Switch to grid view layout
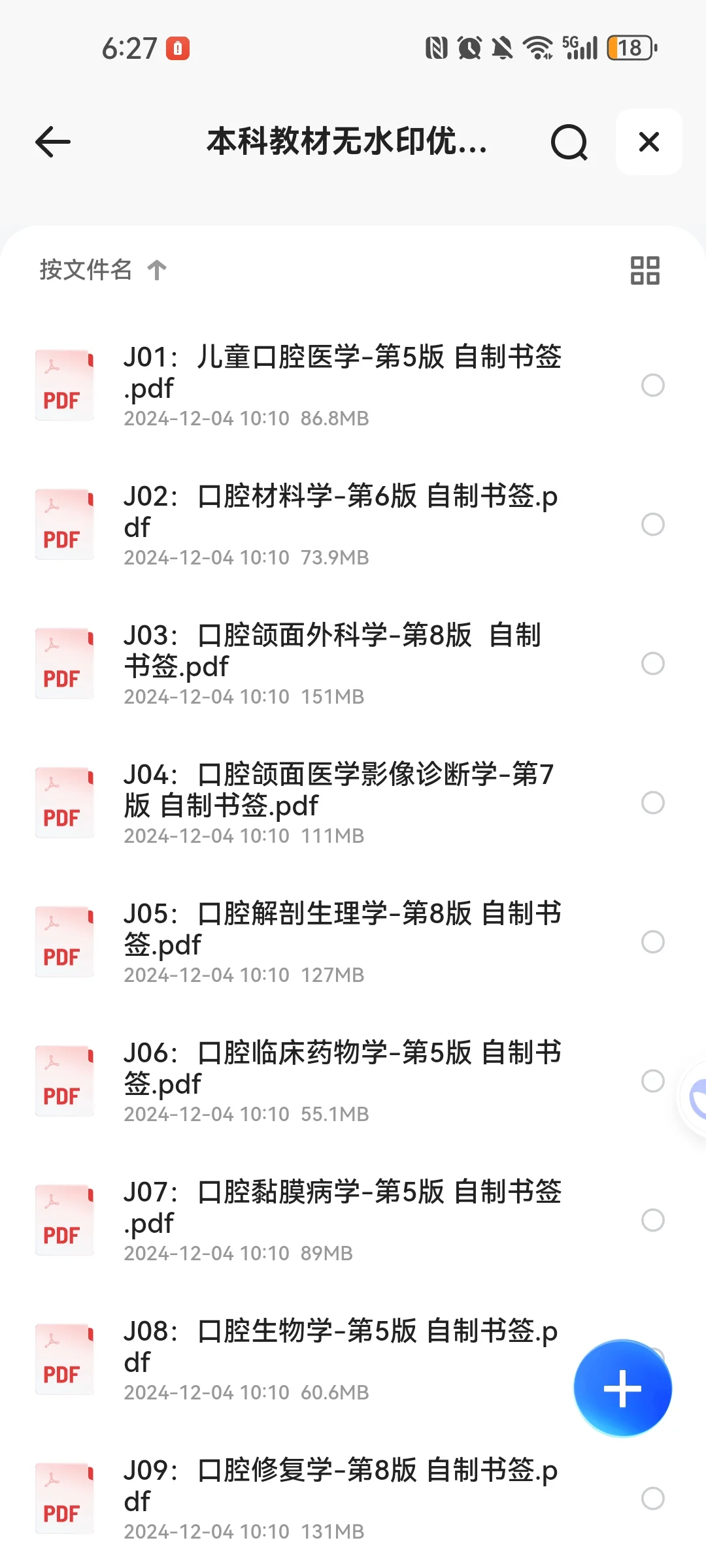706x1568 pixels. point(645,270)
